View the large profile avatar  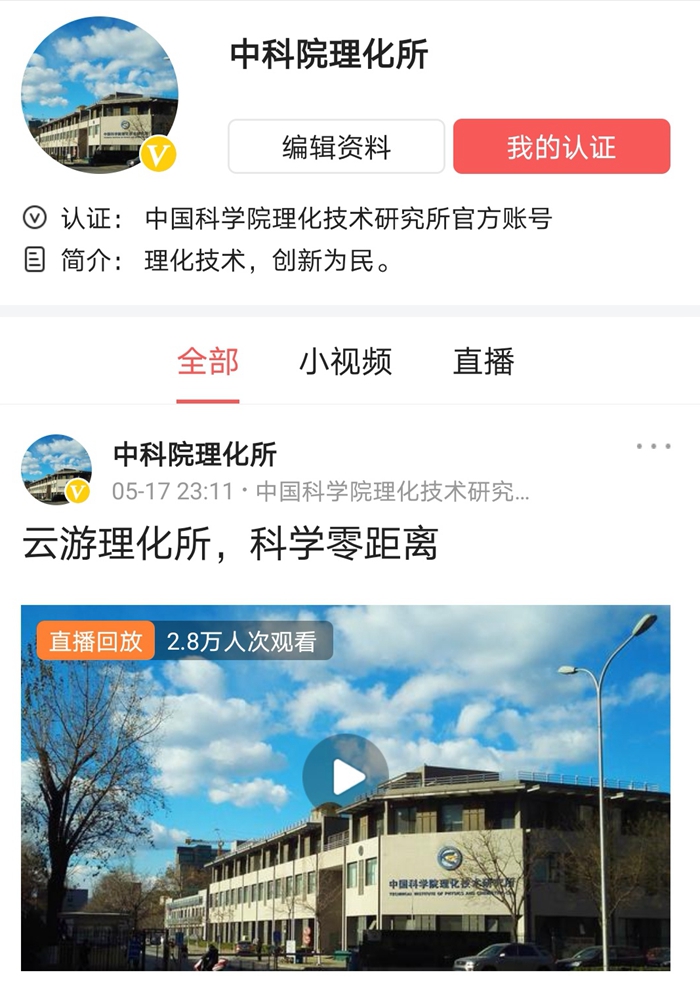tap(99, 95)
